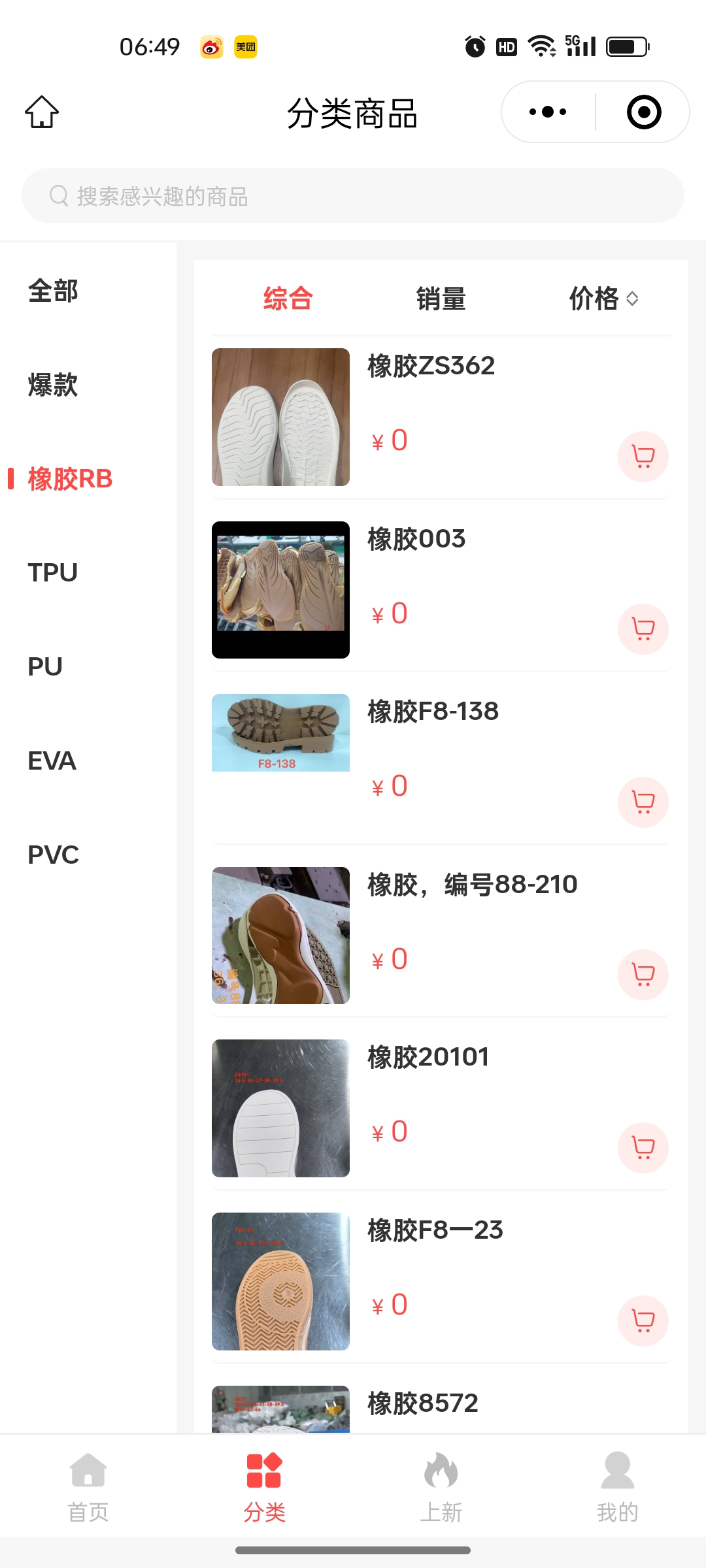The height and width of the screenshot is (1568, 706).
Task: Add 橡胶003 to the cart
Action: point(643,629)
